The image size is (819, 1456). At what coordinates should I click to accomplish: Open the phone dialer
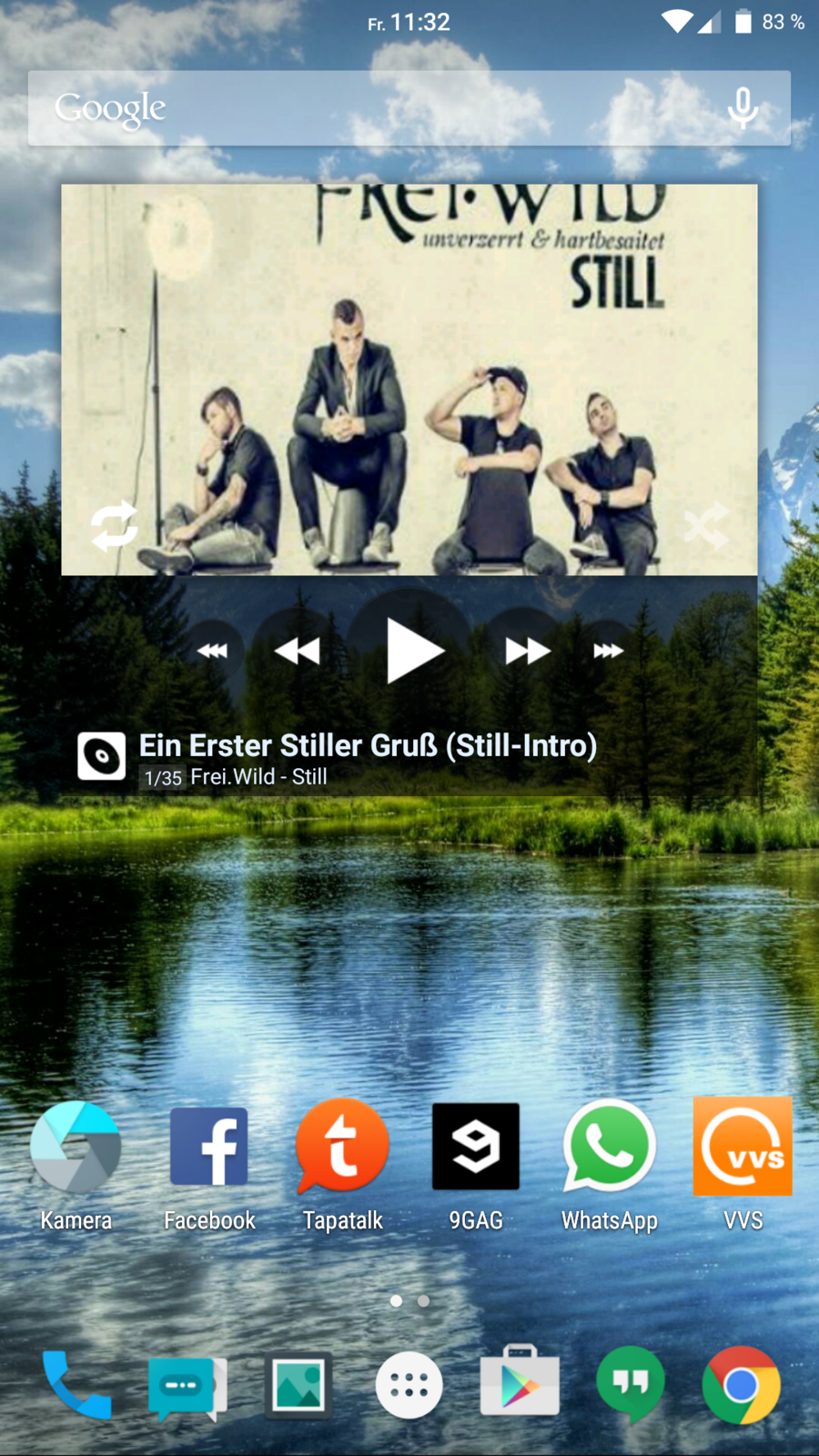click(x=77, y=1385)
